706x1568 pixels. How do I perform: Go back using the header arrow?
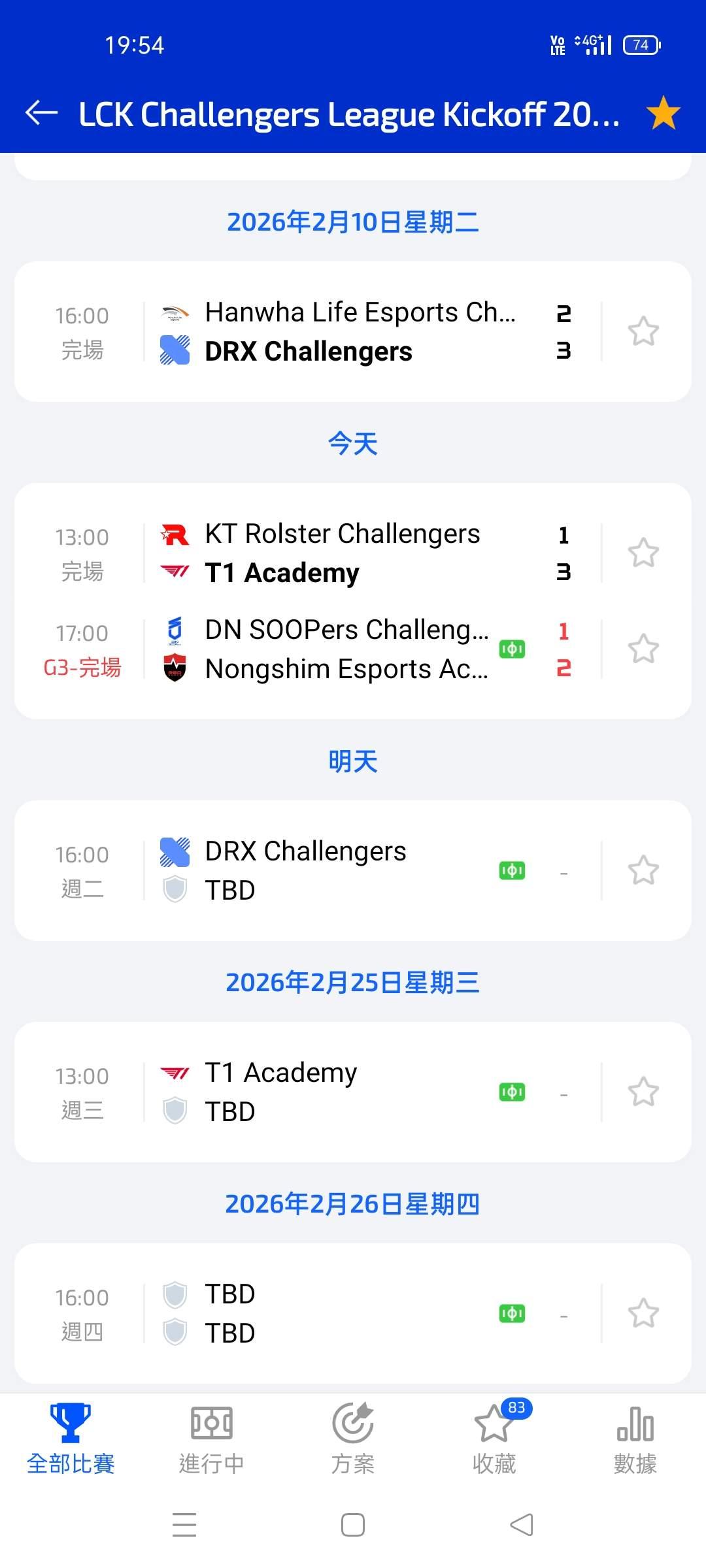[42, 113]
